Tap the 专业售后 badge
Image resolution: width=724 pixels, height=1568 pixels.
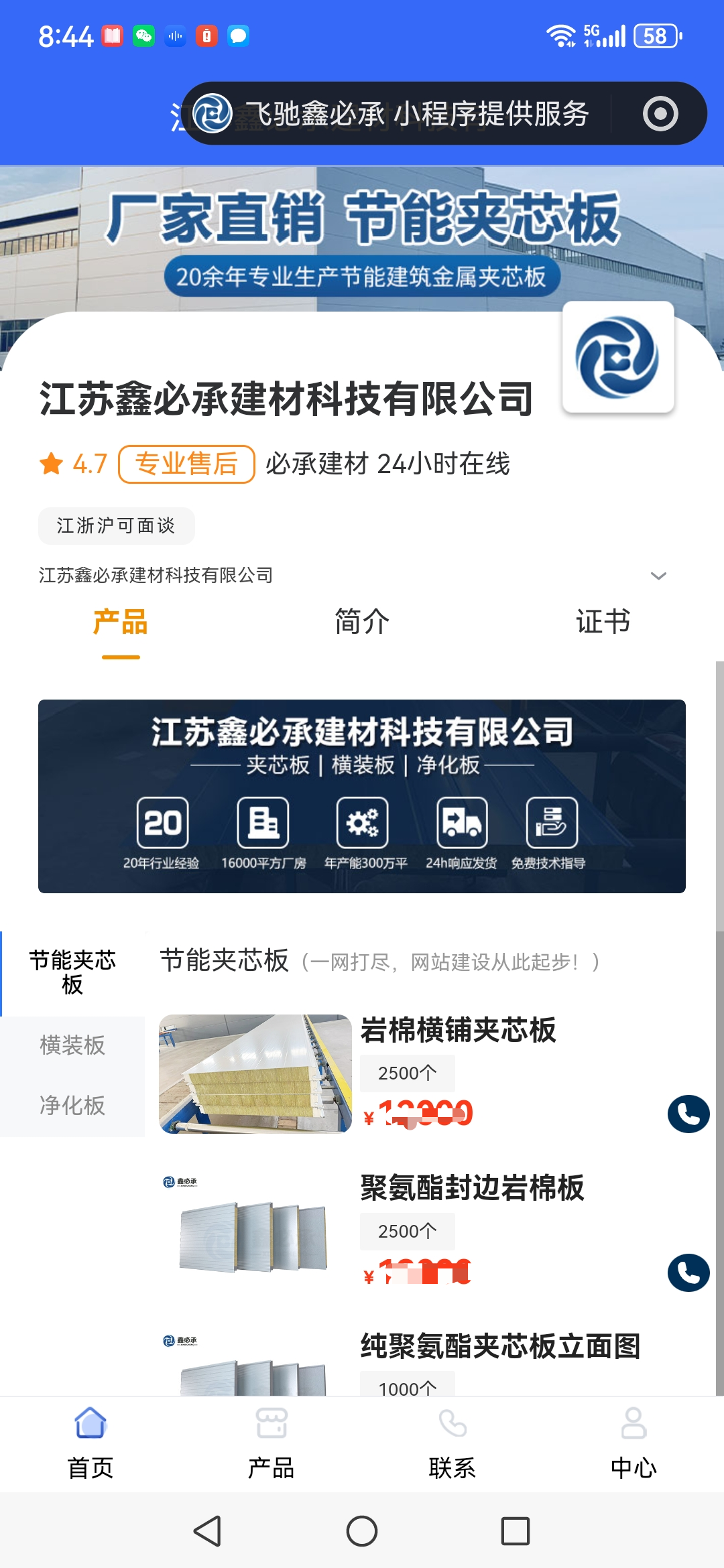pos(186,464)
